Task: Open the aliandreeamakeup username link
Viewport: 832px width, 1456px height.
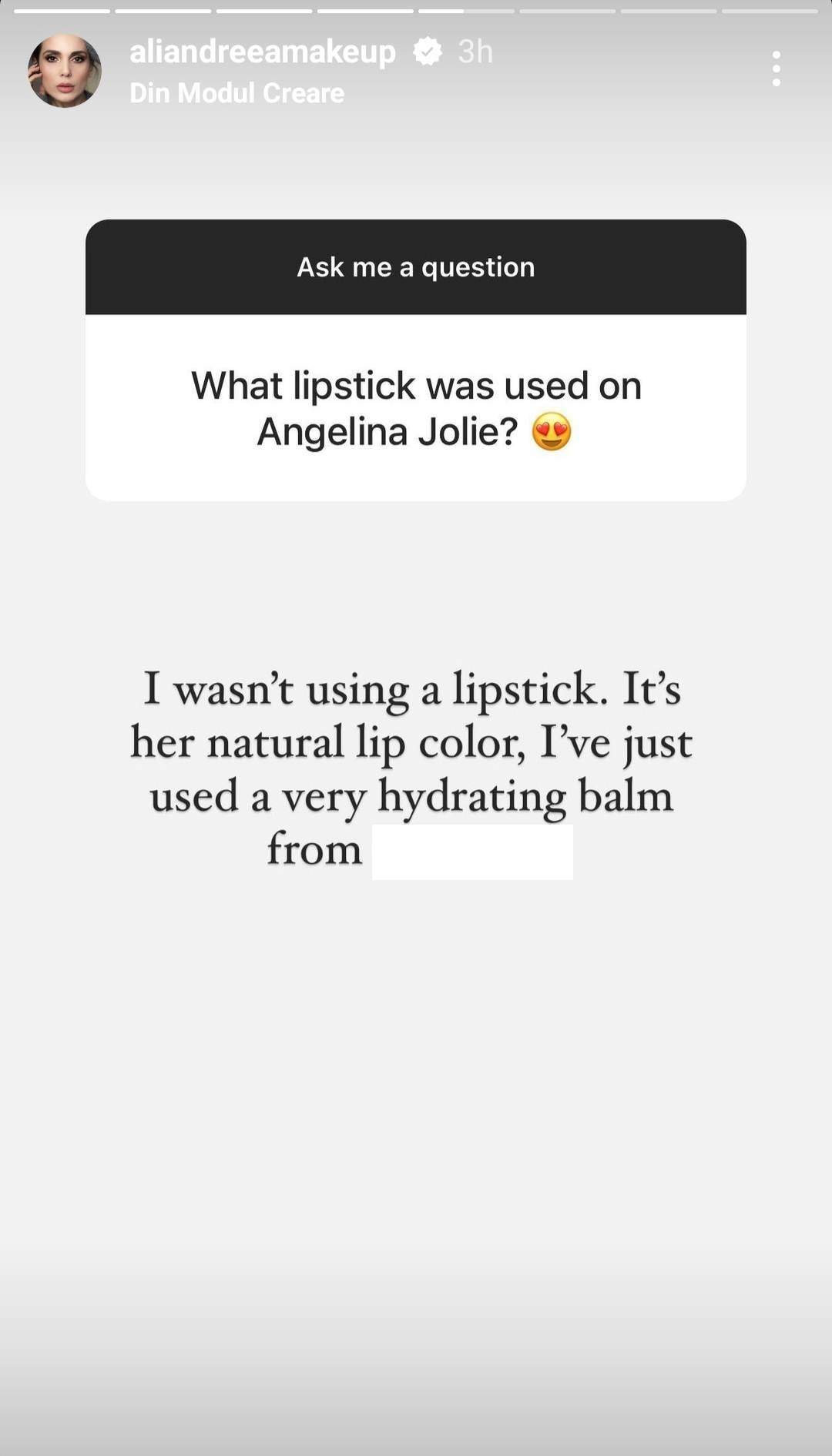Action: (262, 52)
